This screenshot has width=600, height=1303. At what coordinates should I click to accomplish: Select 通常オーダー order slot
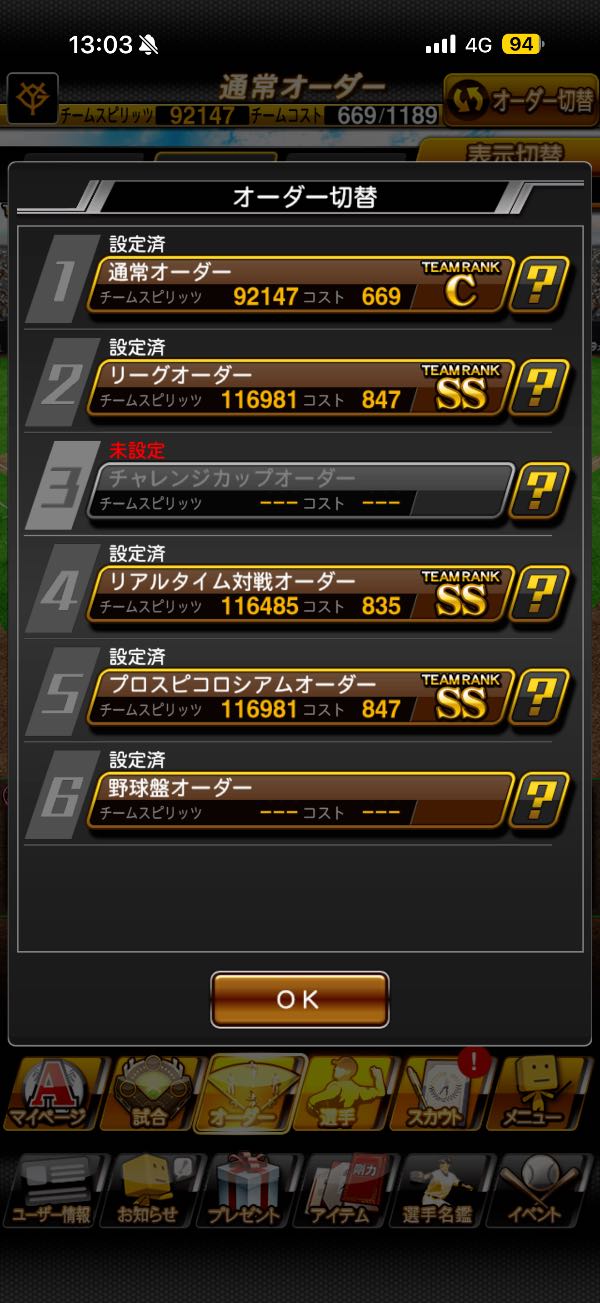click(x=300, y=285)
